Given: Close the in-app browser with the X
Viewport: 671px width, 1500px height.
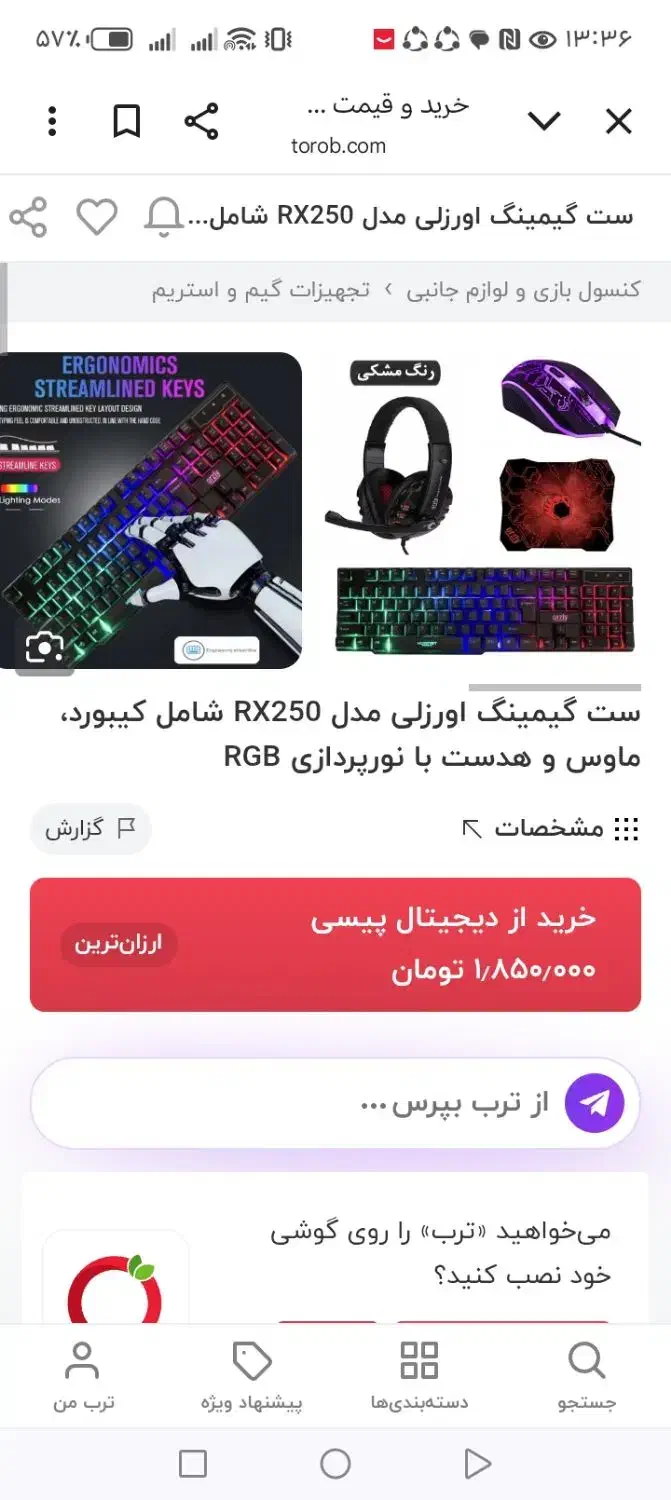Looking at the screenshot, I should pyautogui.click(x=619, y=122).
